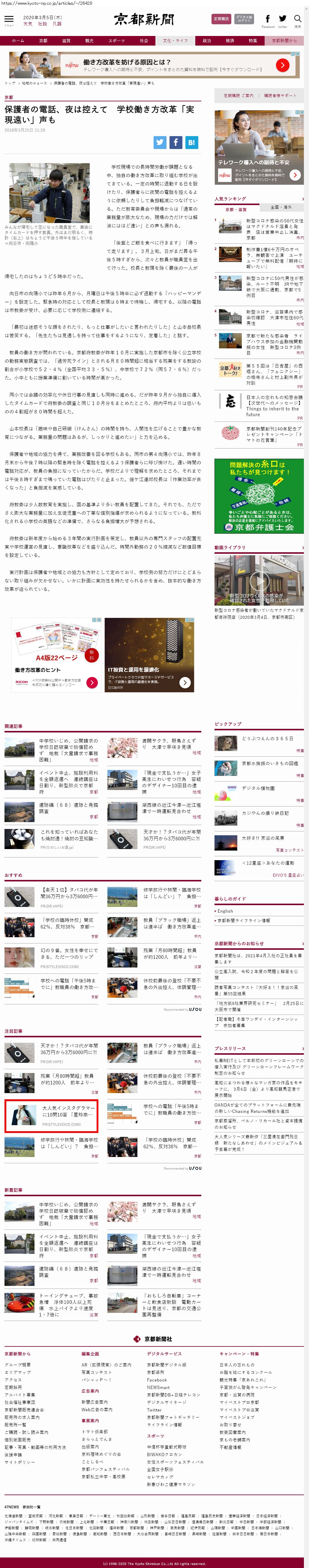Share article via the Facebook button

tap(175, 142)
